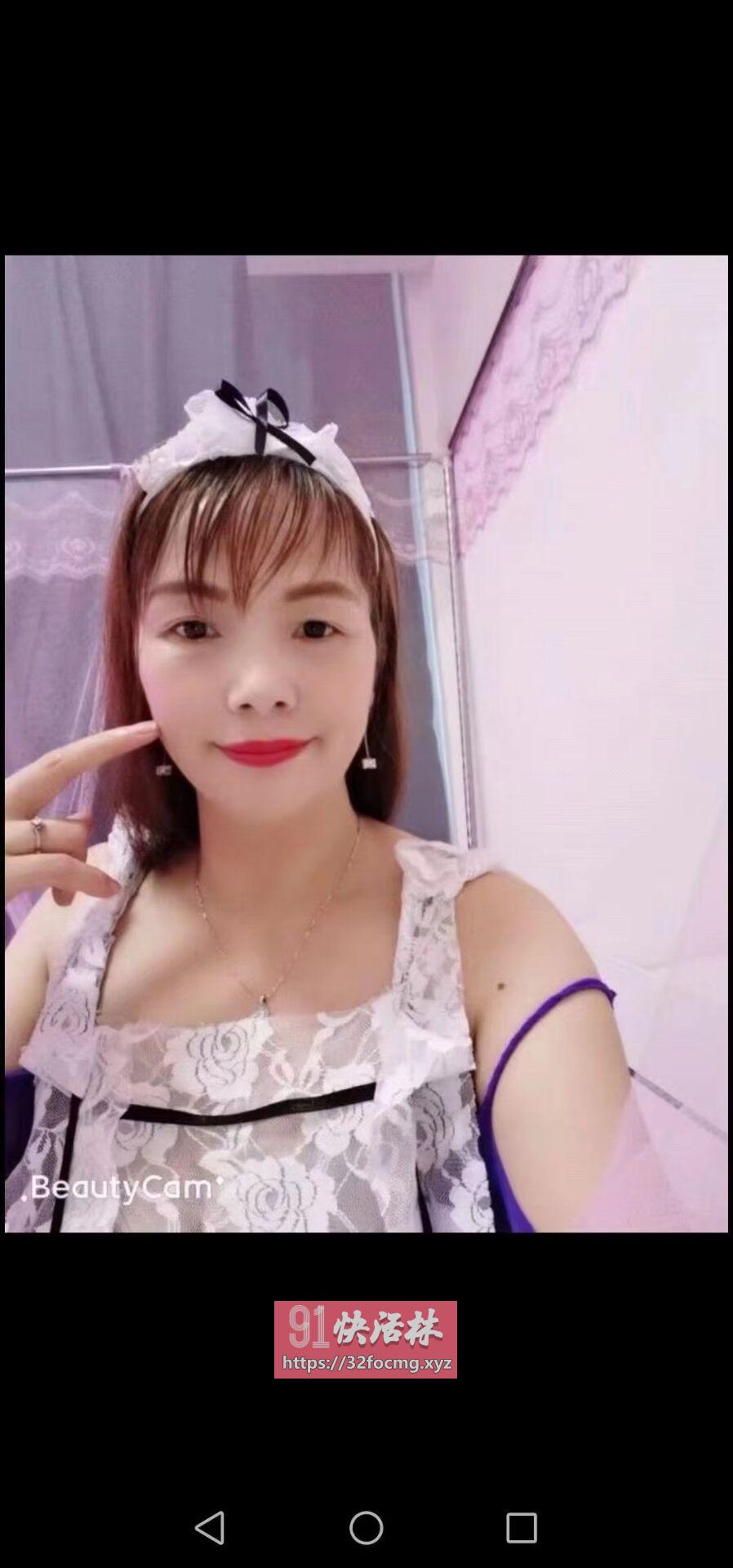Tap the home button in navigation bar
This screenshot has width=733, height=1568.
(x=366, y=1526)
